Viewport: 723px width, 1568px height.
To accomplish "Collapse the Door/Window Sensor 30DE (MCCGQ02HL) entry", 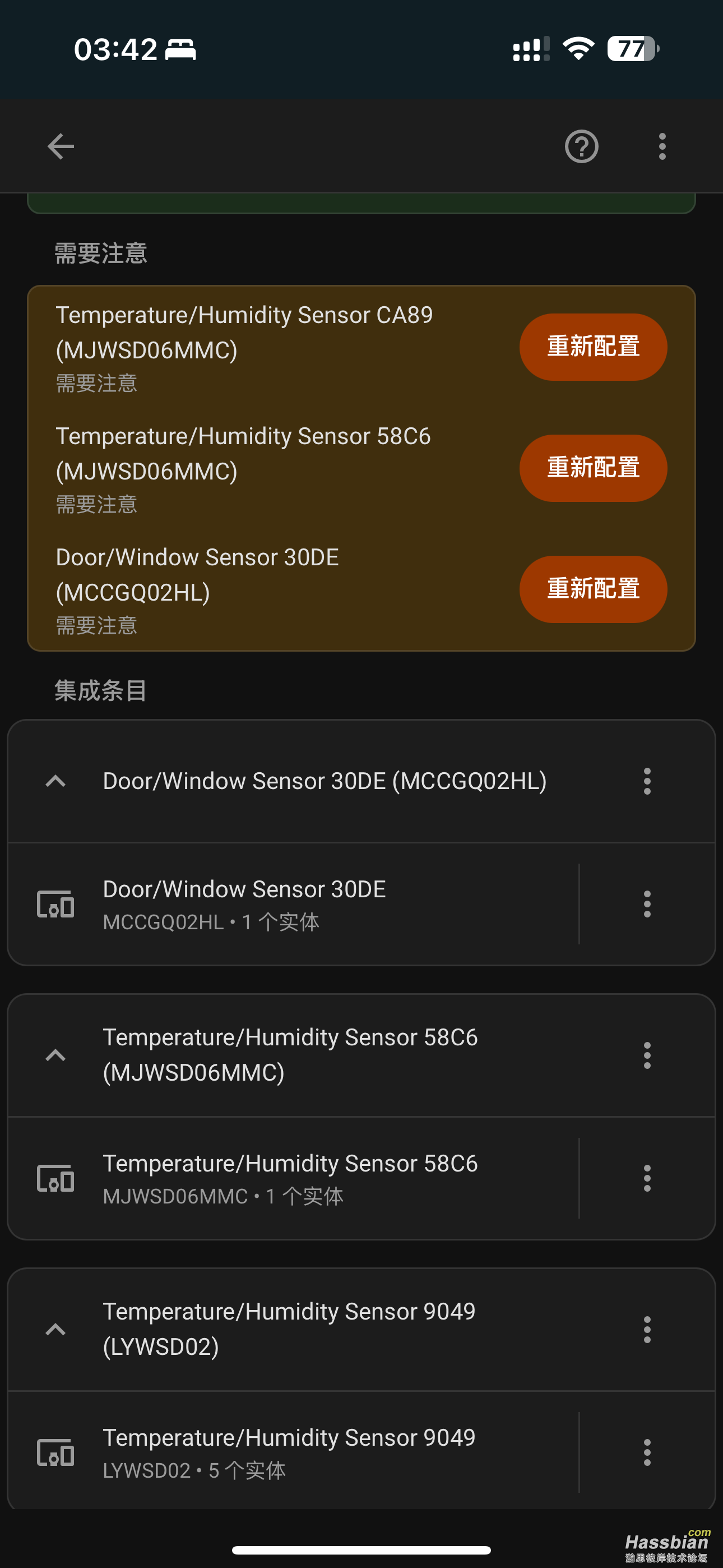I will coord(55,781).
